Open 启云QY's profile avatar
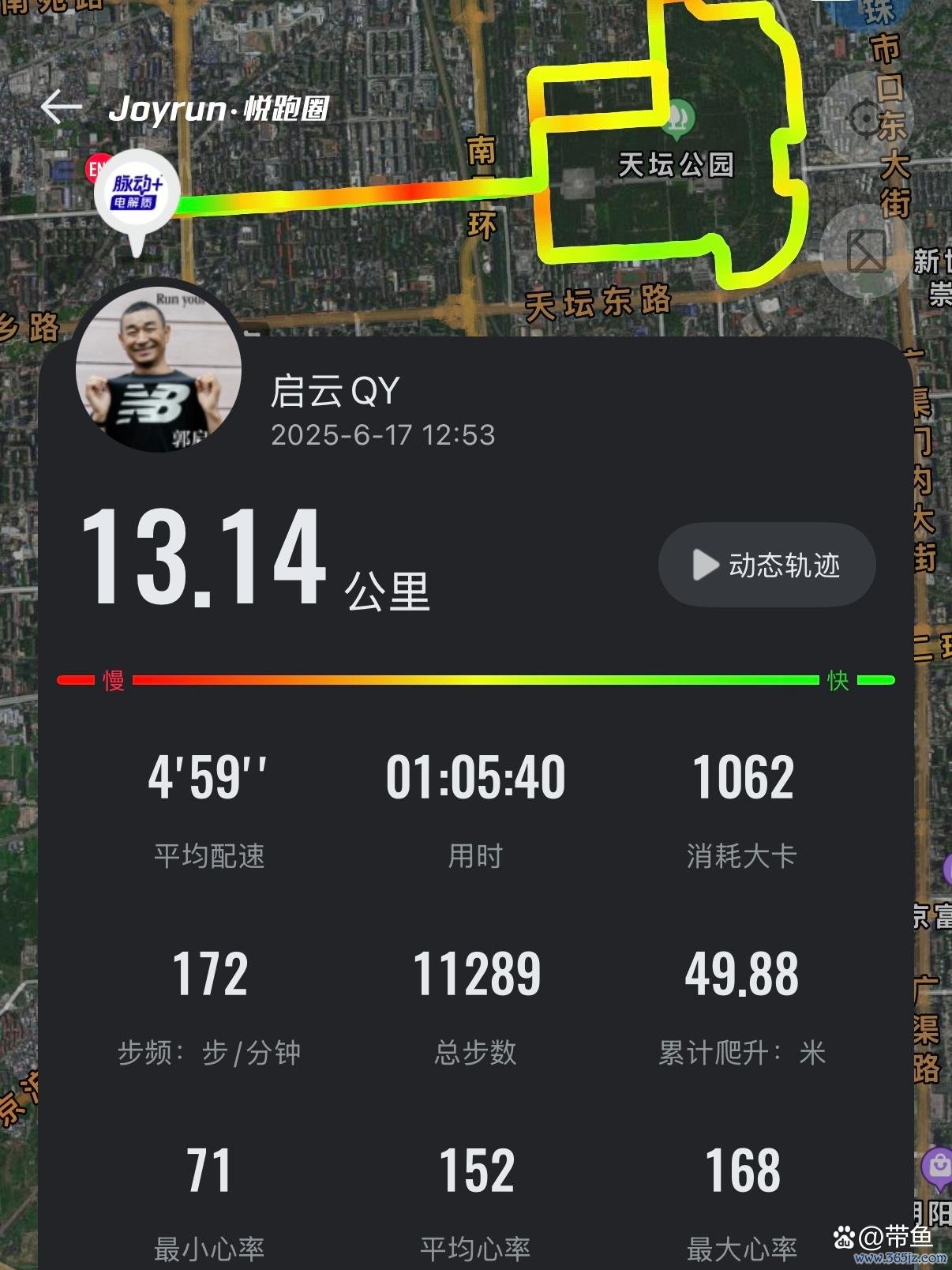Viewport: 952px width, 1270px height. pos(158,370)
